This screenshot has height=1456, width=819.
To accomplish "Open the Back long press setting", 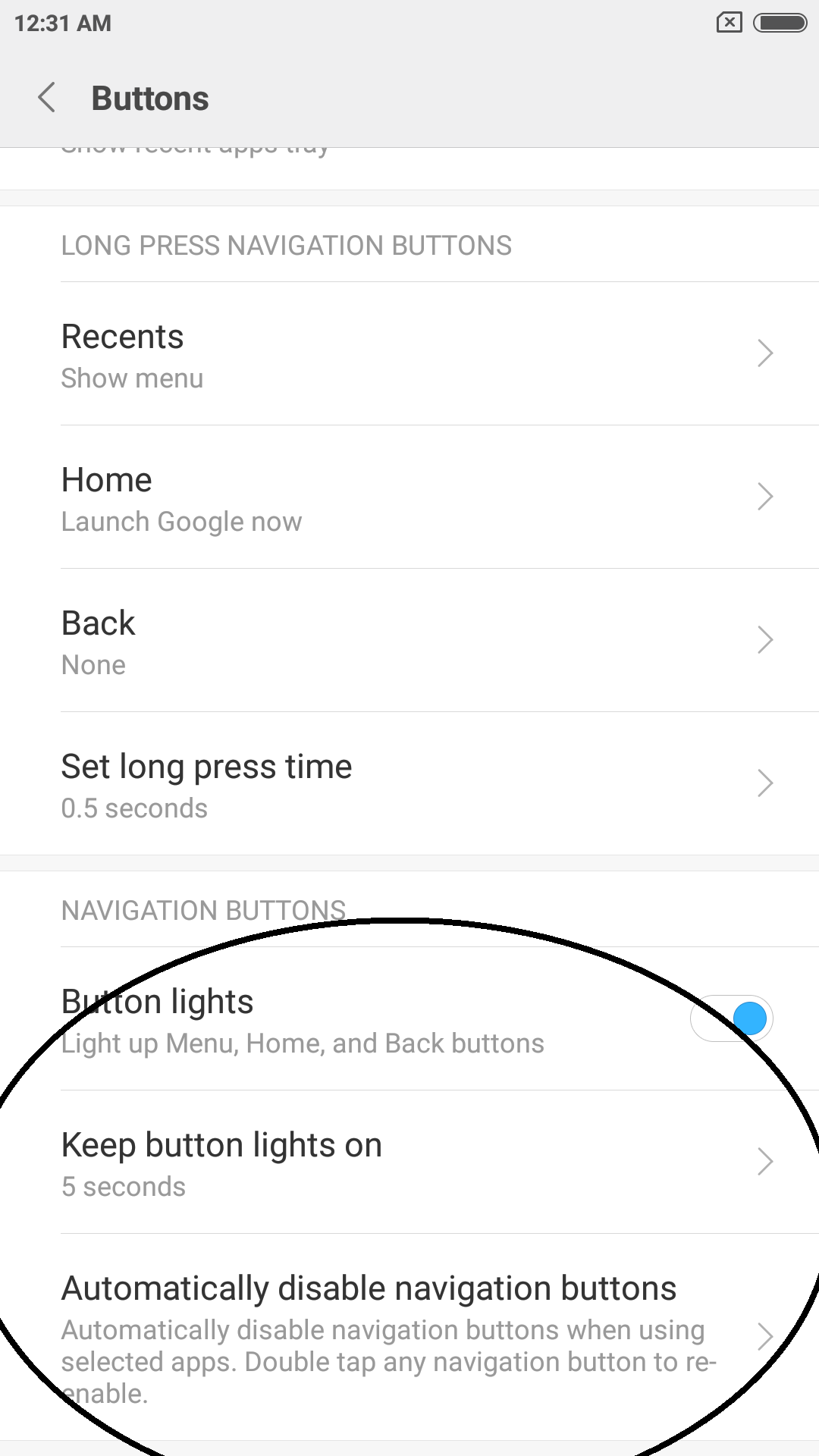I will pos(409,640).
